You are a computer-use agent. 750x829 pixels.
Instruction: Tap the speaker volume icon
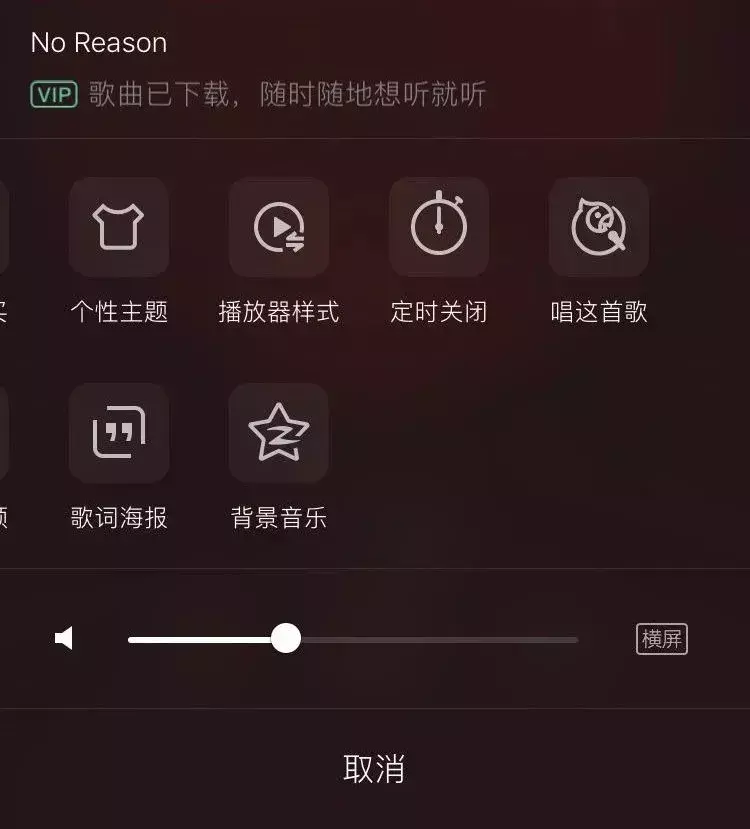[x=64, y=639]
